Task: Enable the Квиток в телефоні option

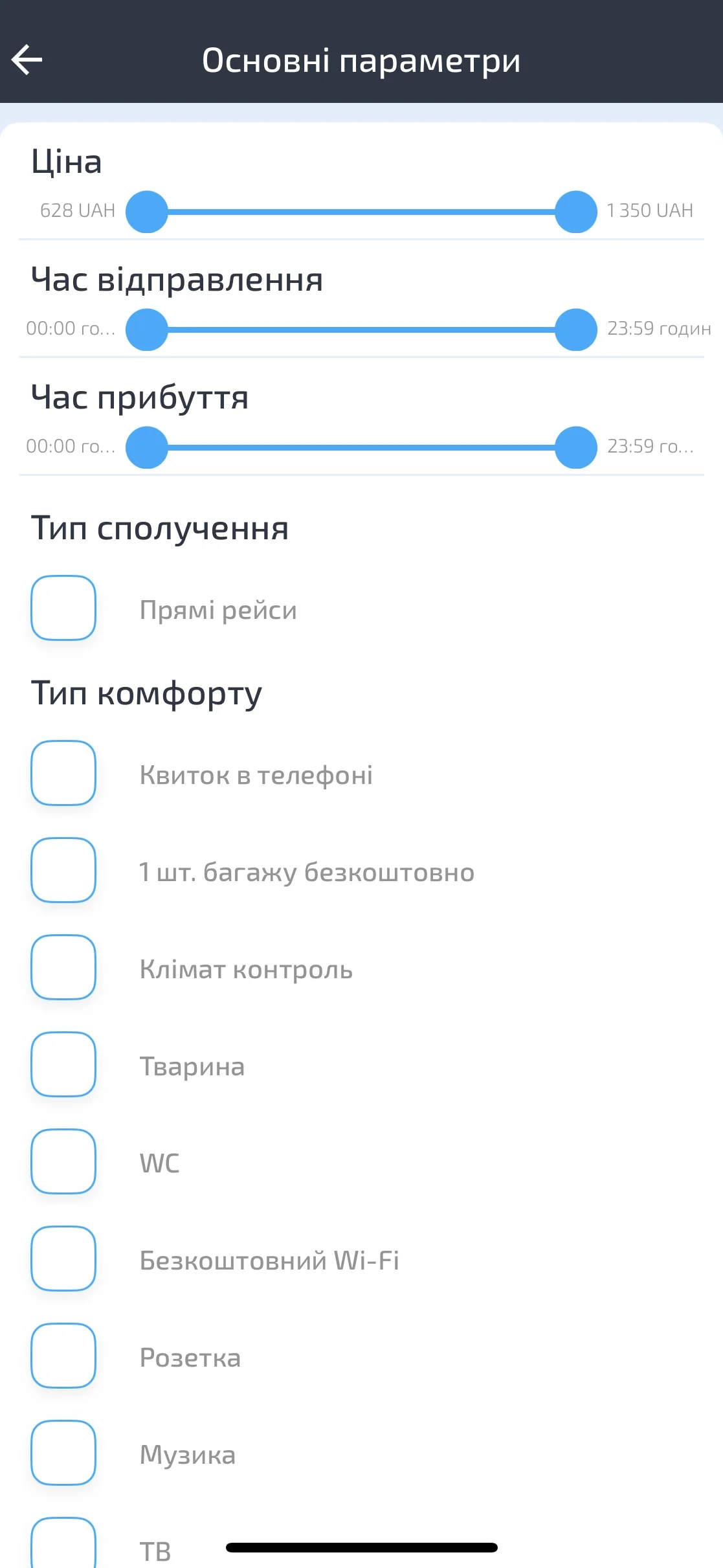Action: click(x=63, y=773)
